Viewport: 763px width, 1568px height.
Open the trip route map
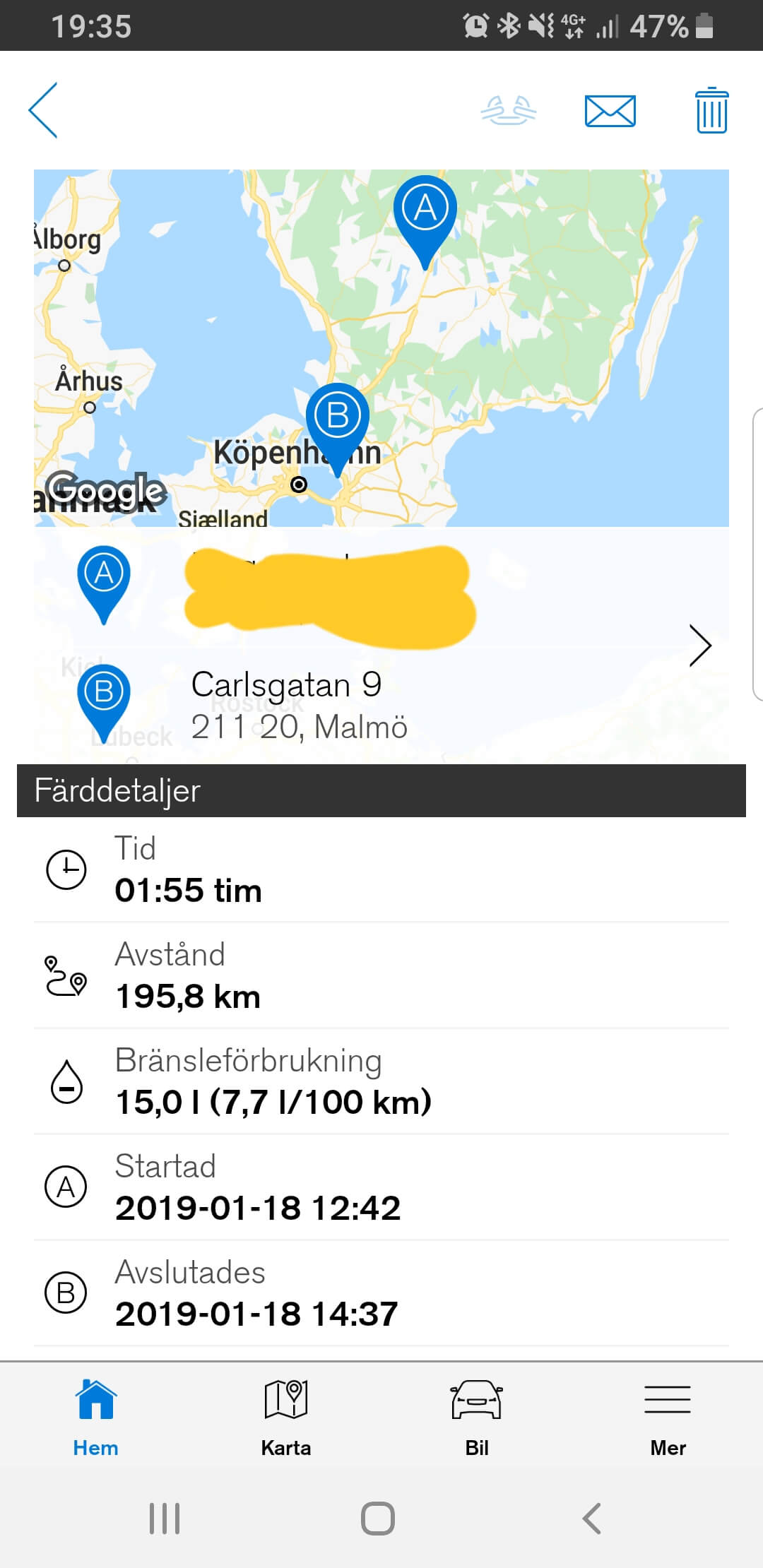click(x=381, y=348)
